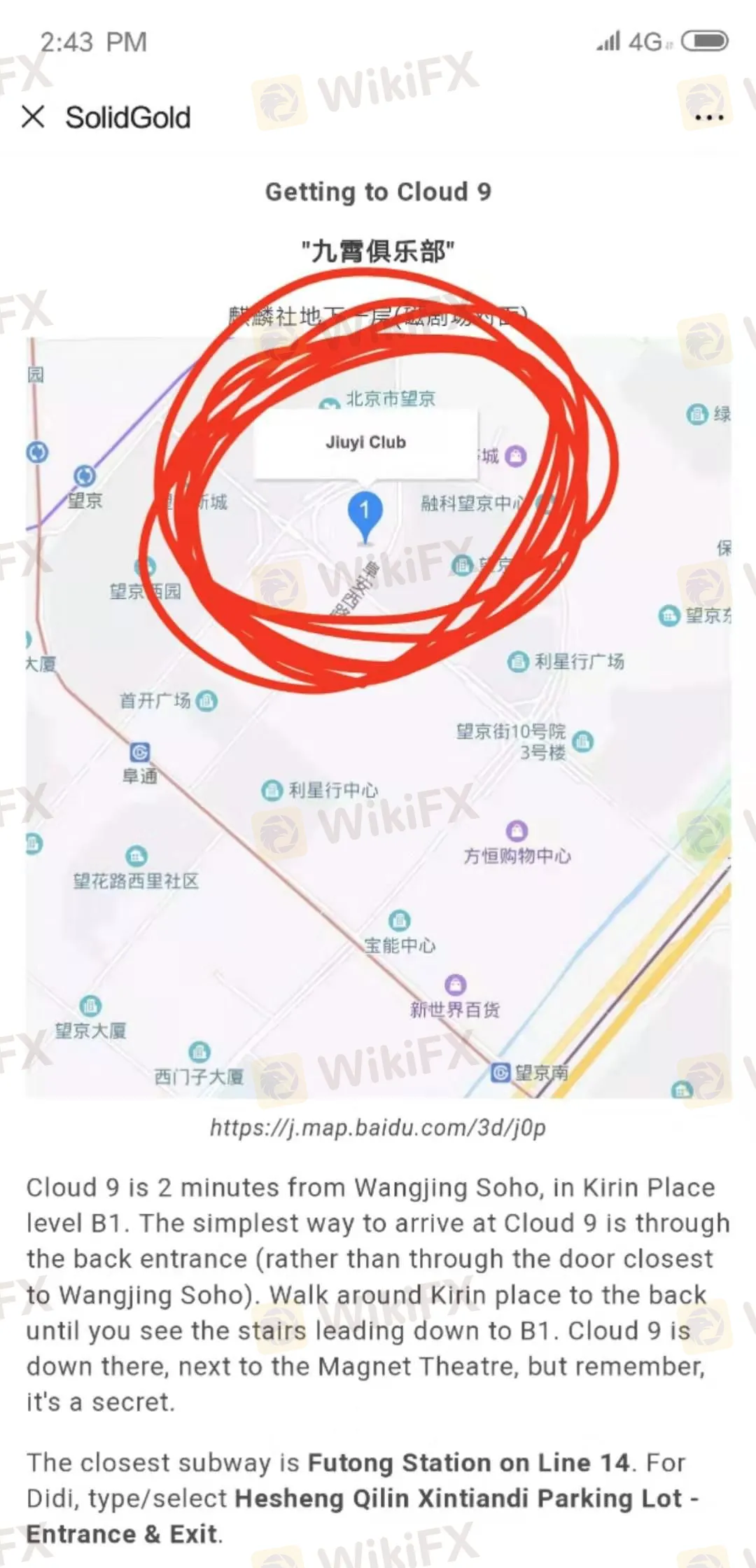This screenshot has width=756, height=1568.
Task: Open the three-dot overflow menu
Action: 708,118
